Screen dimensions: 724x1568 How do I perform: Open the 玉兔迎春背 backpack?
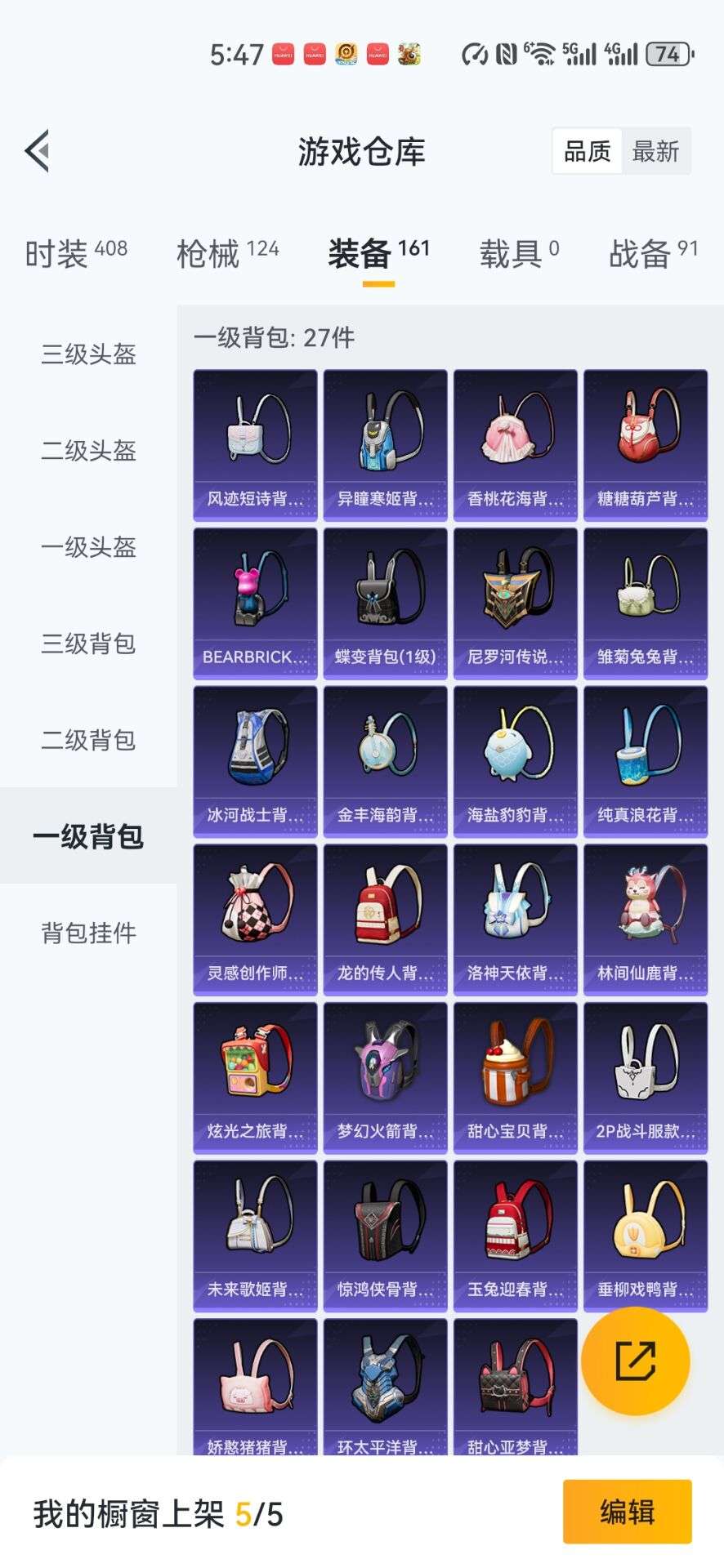[x=516, y=1232]
